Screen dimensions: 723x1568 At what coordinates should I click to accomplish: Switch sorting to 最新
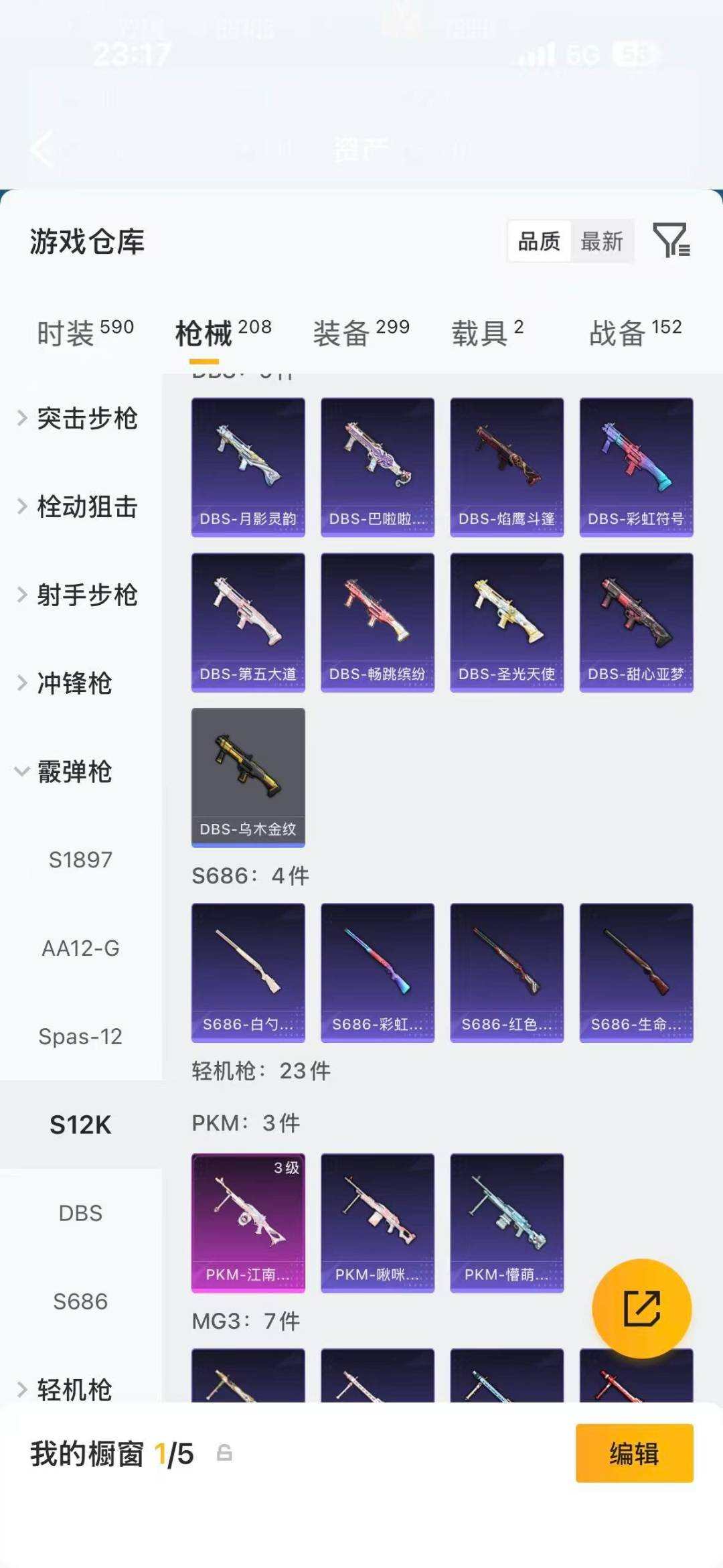click(601, 241)
